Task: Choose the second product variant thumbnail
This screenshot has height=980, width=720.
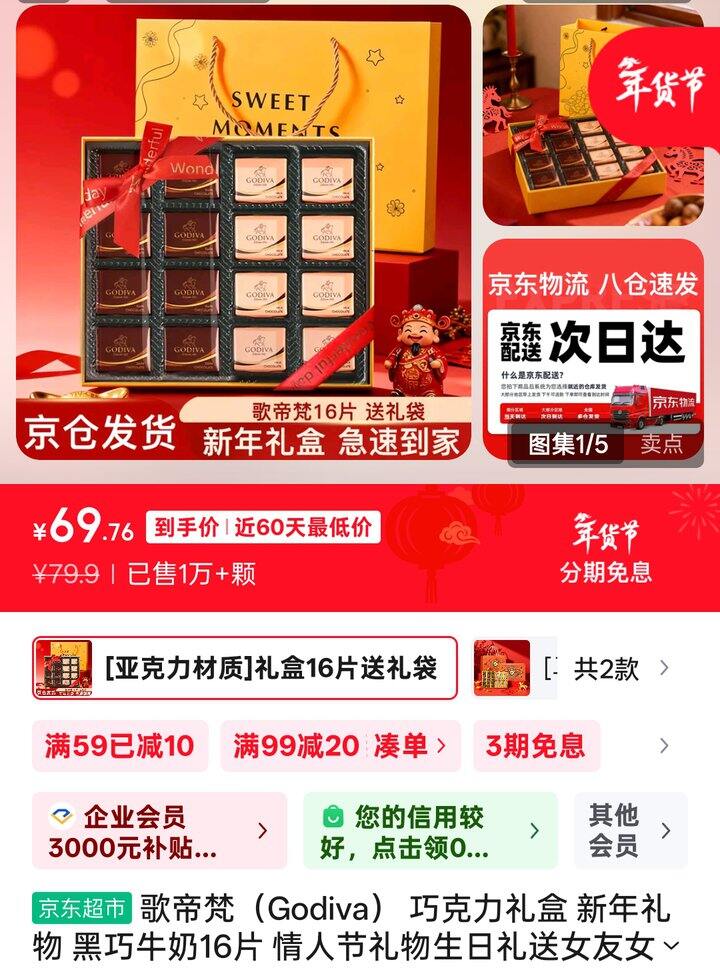Action: [x=502, y=668]
